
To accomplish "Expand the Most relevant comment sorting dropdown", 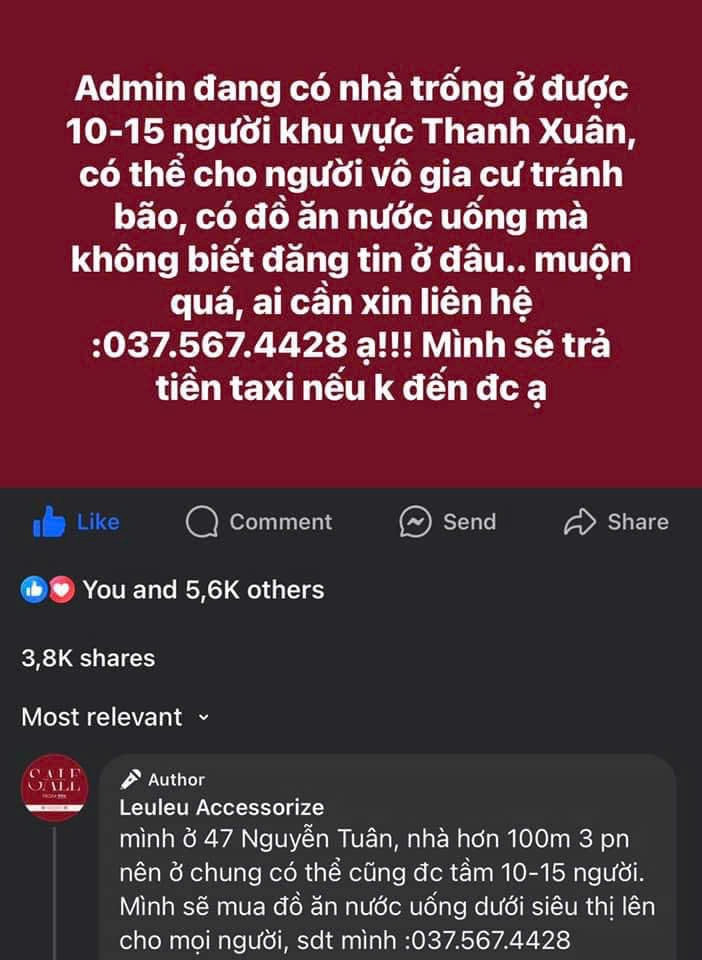I will (x=116, y=717).
